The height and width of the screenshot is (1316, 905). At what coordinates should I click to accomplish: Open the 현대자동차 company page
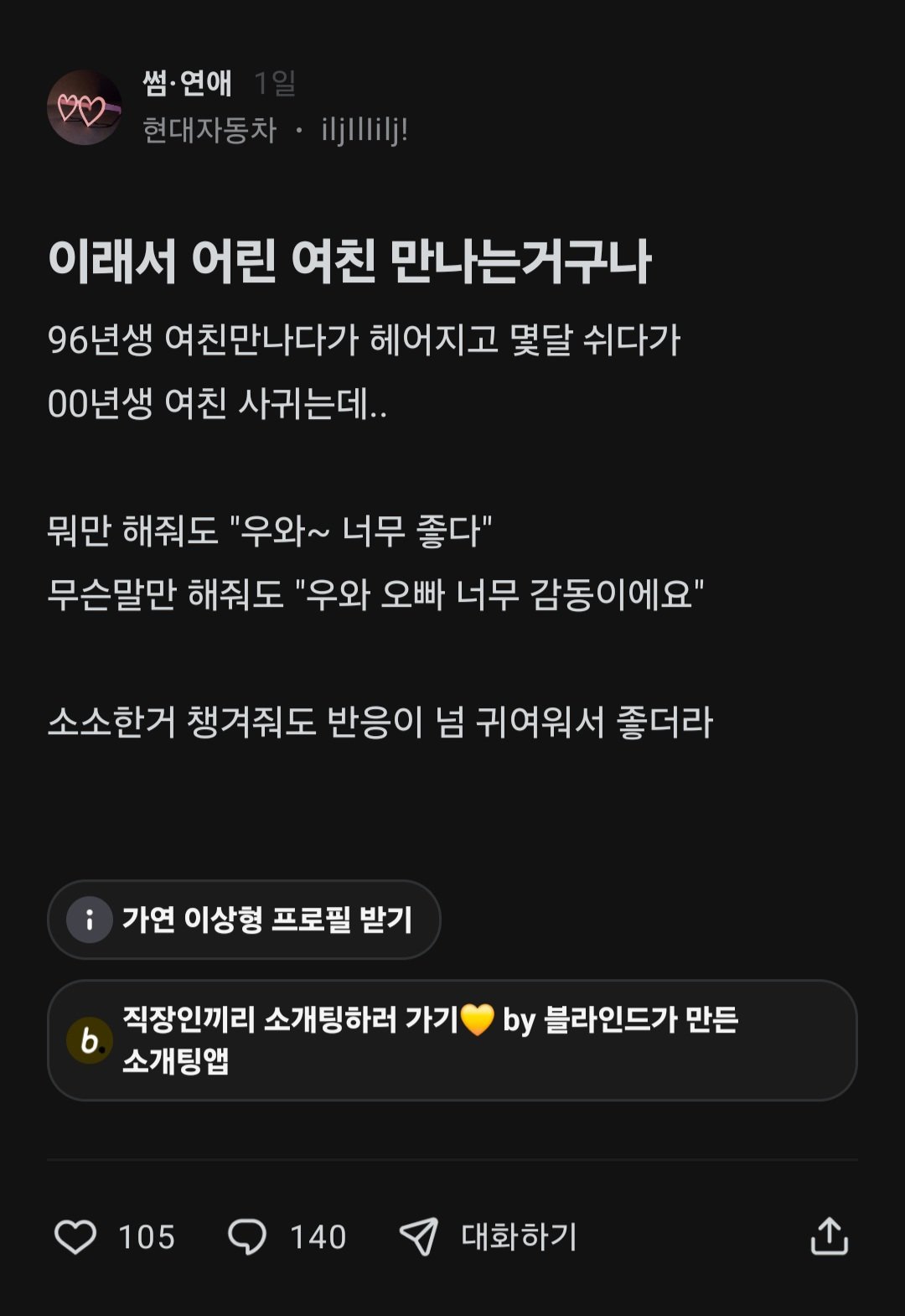209,130
